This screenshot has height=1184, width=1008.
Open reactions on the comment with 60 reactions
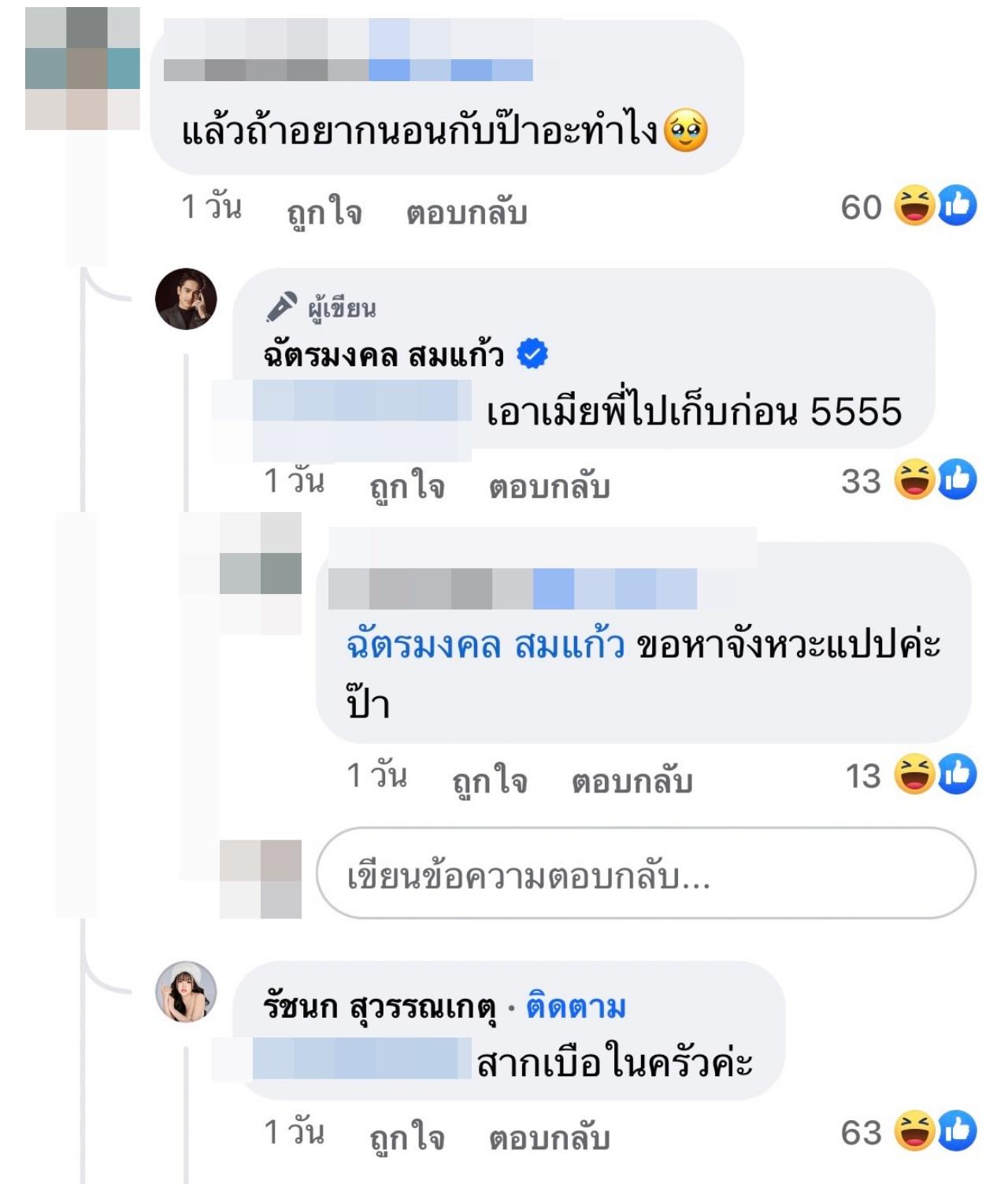click(909, 207)
